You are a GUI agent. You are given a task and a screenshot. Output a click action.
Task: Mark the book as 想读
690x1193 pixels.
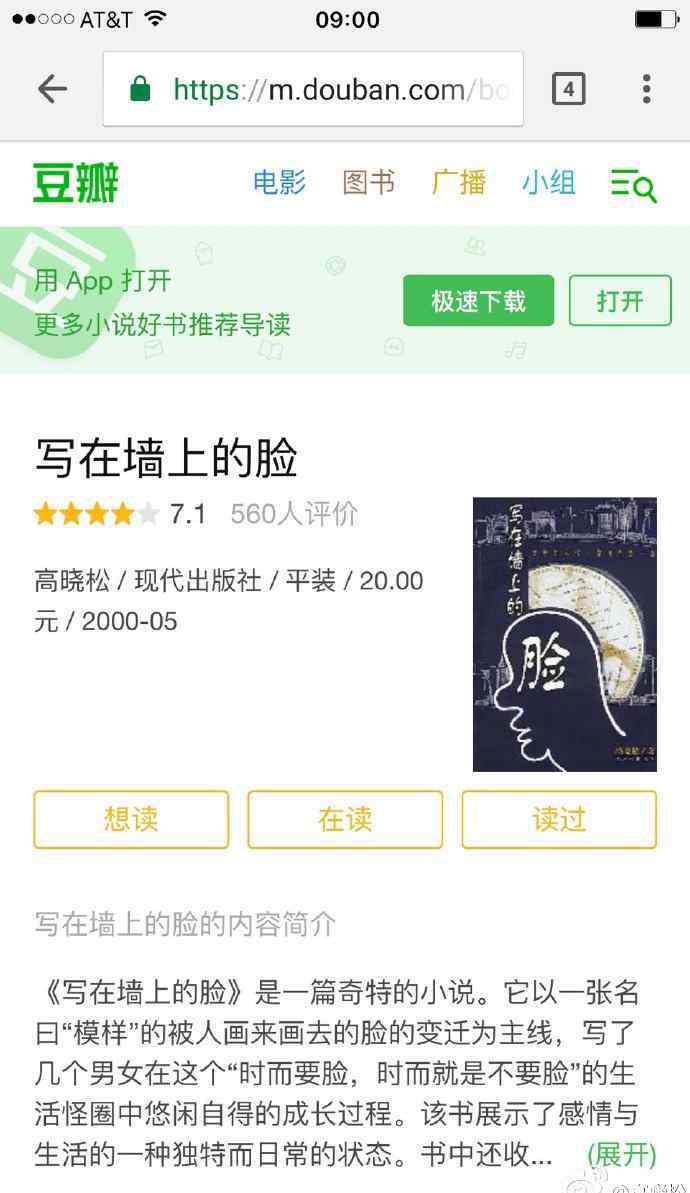coord(131,819)
